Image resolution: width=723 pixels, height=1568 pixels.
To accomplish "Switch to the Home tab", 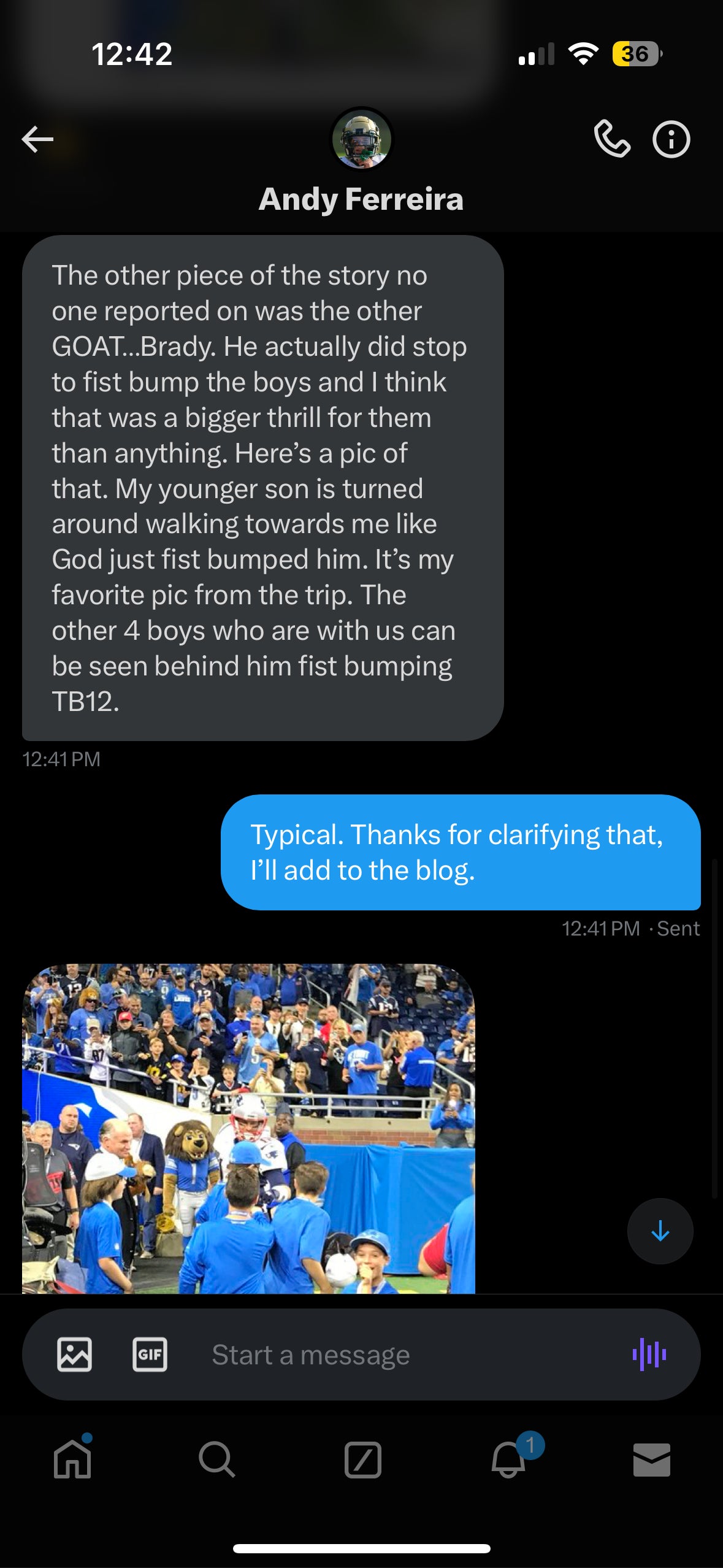I will [x=72, y=1459].
